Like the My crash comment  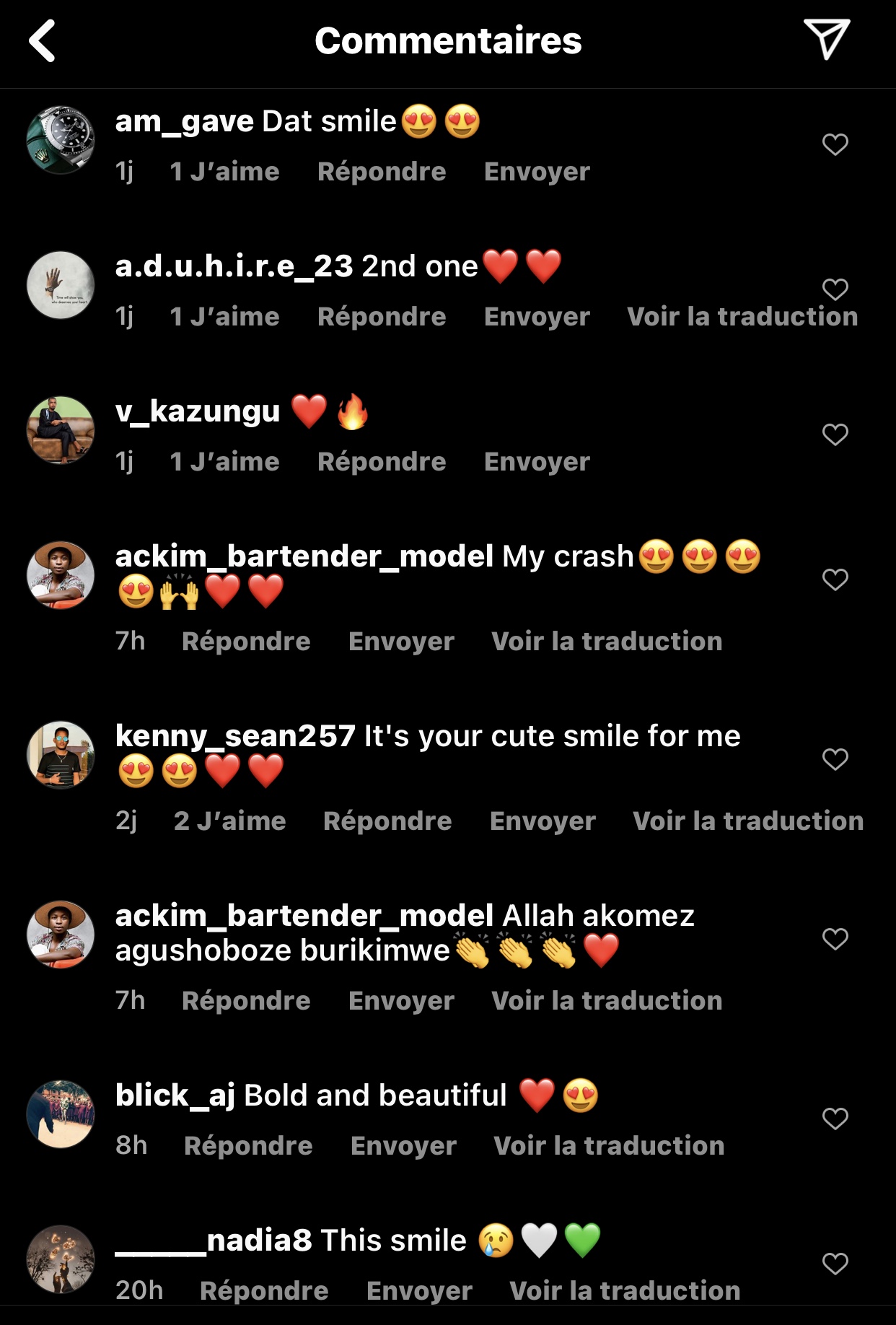coord(835,580)
